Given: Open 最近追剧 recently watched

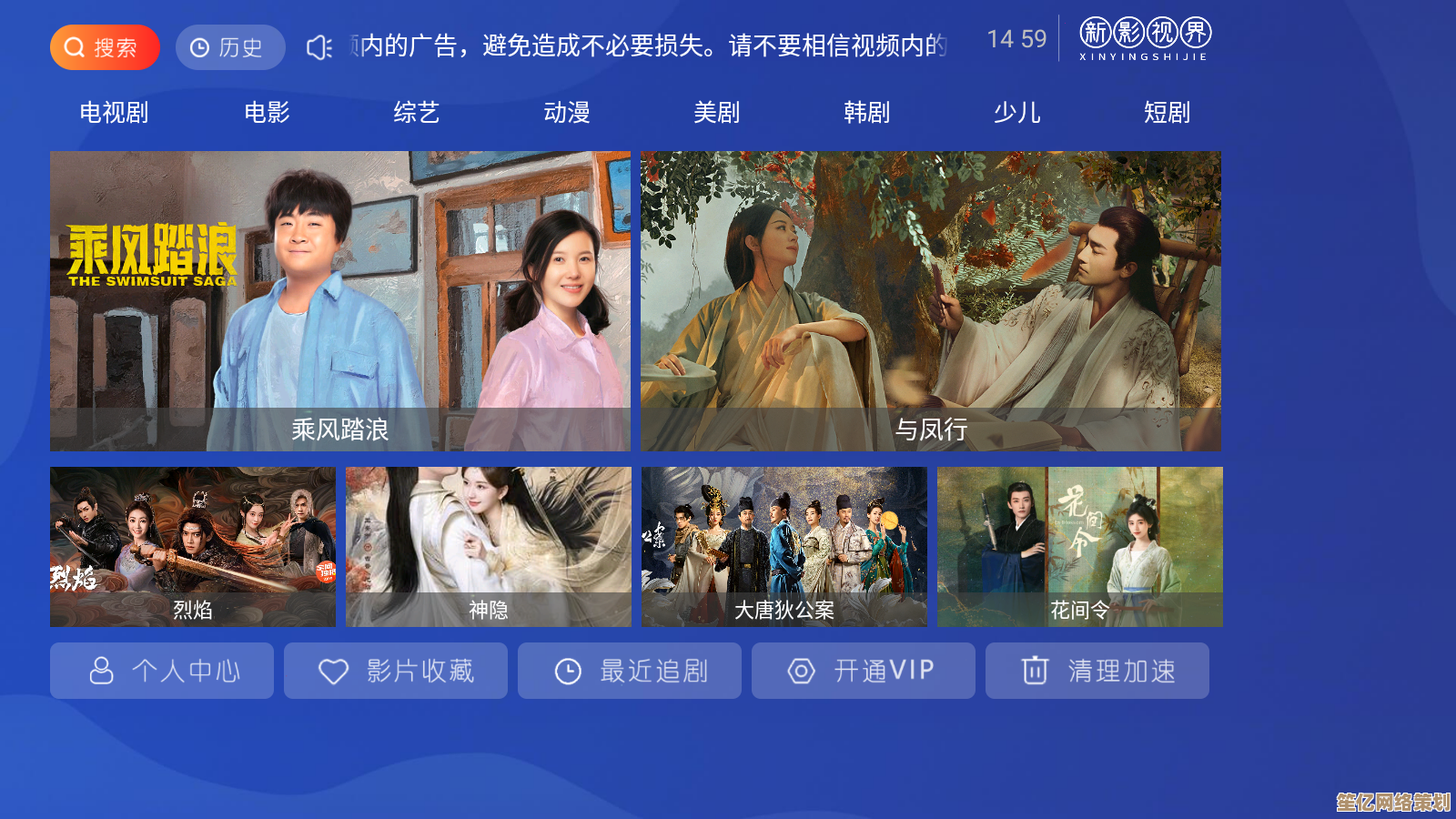Looking at the screenshot, I should [630, 671].
